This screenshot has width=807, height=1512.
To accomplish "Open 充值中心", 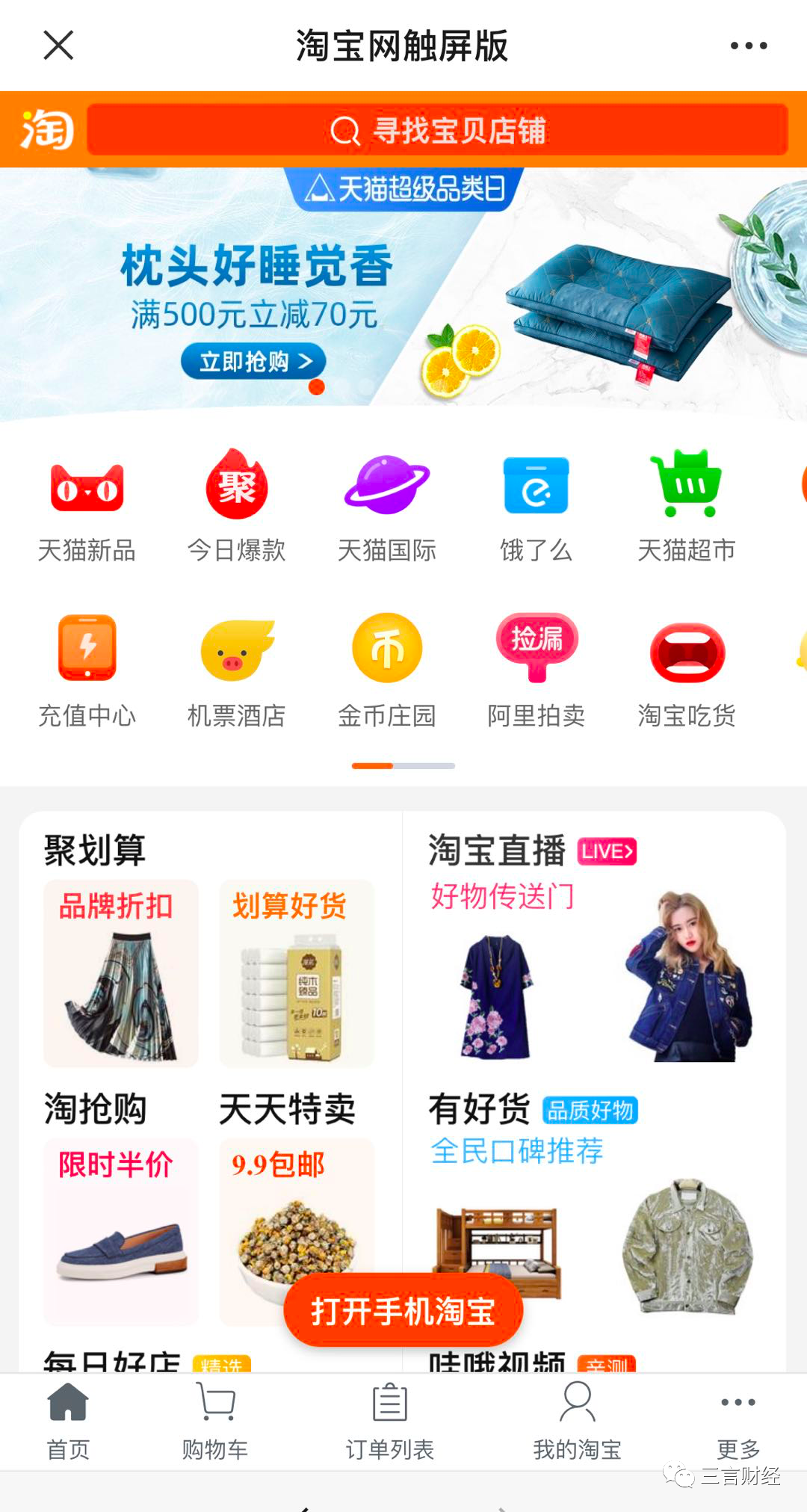I will click(x=87, y=670).
